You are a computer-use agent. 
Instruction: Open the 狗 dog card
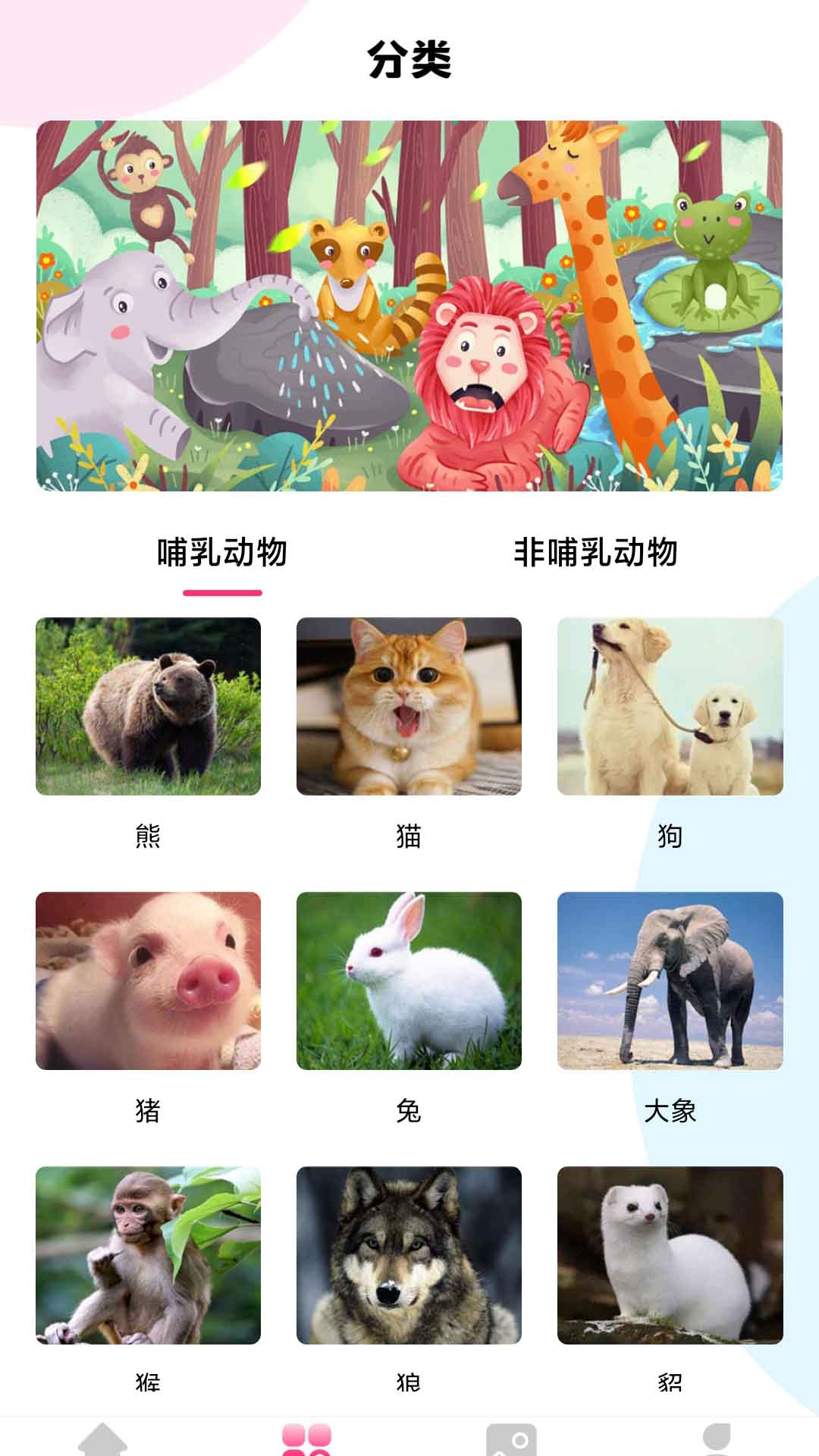(670, 707)
